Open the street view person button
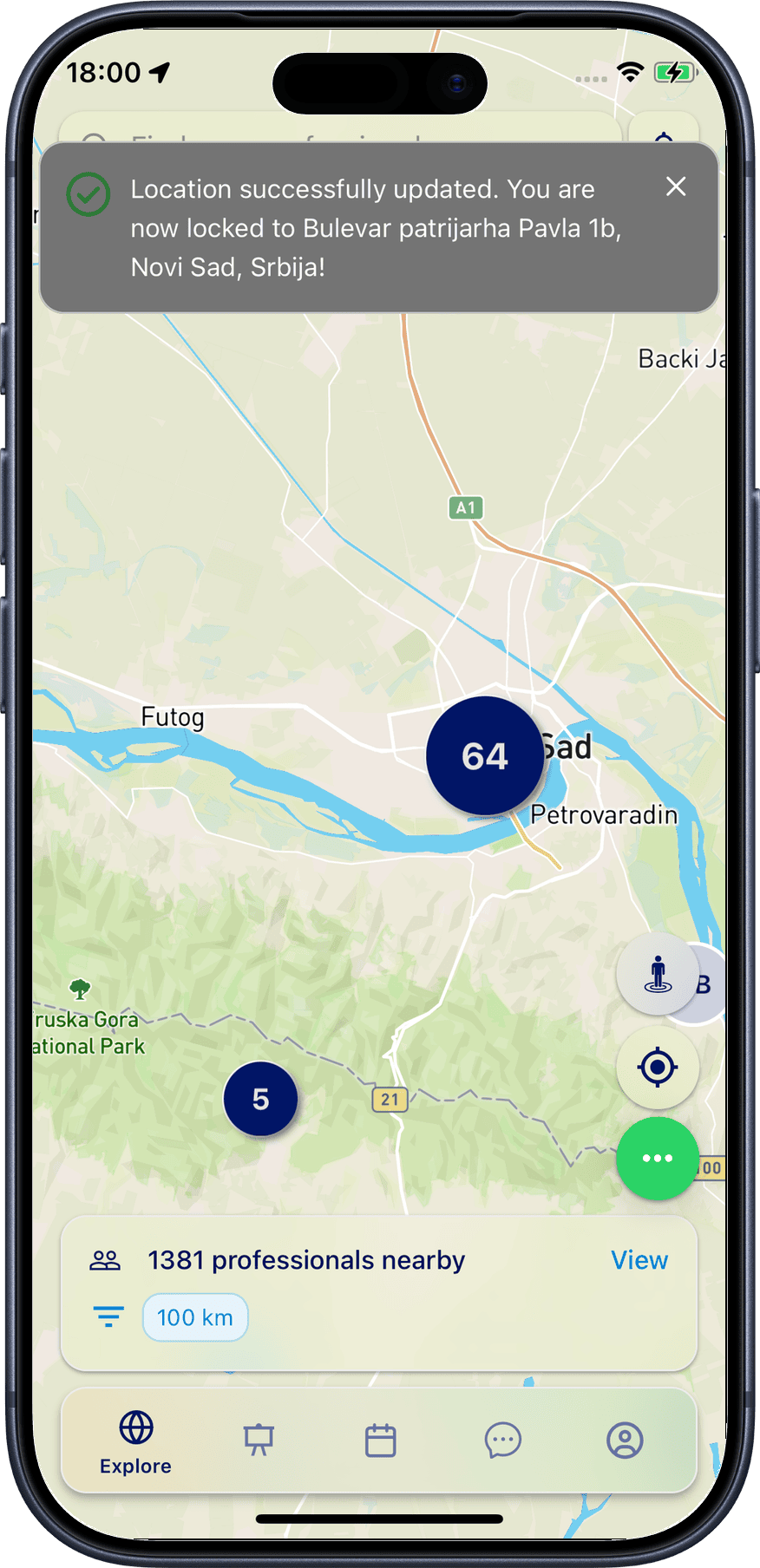 [x=657, y=975]
